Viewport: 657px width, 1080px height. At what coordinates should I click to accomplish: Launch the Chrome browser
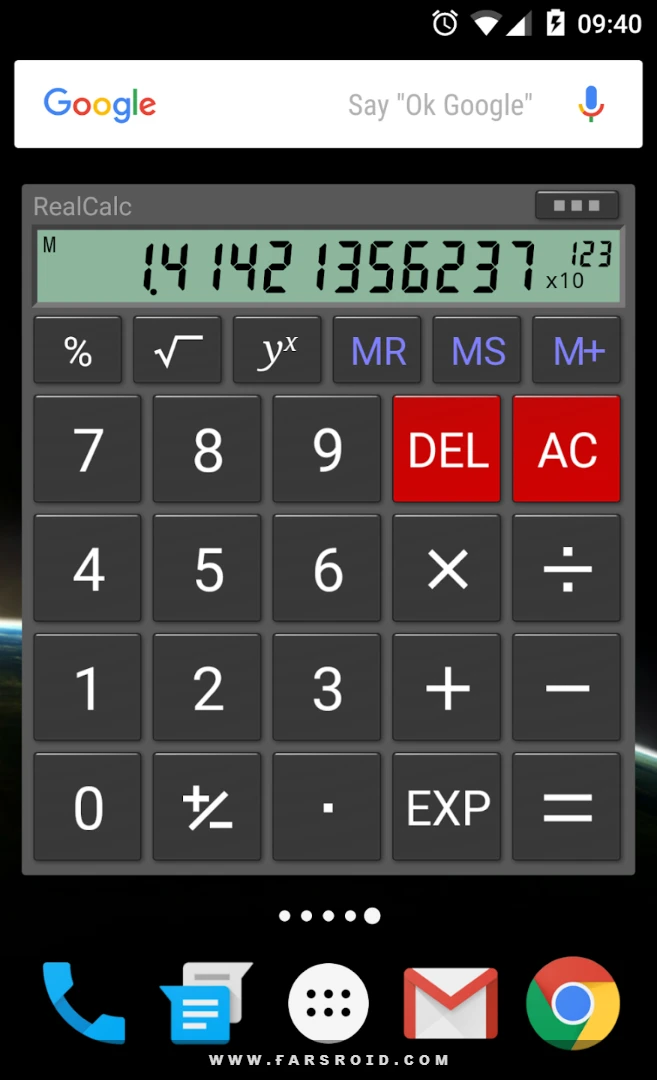[572, 1003]
